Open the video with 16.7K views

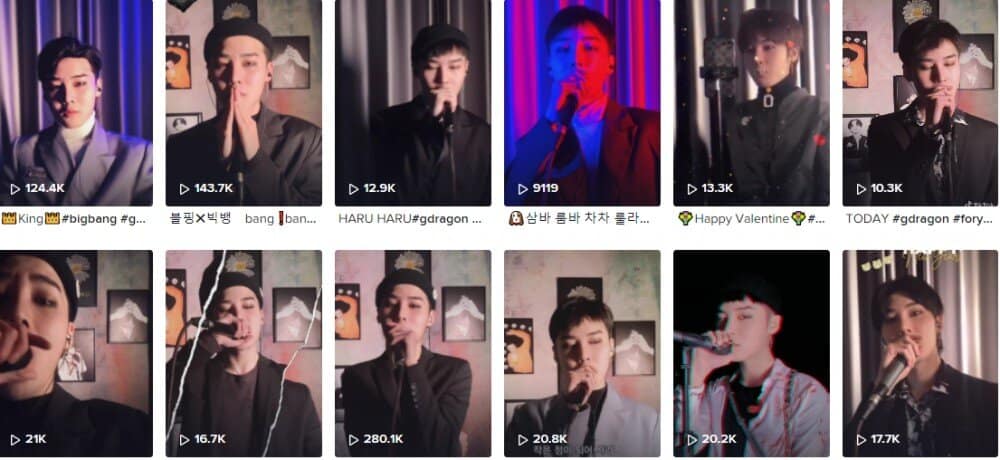click(243, 352)
